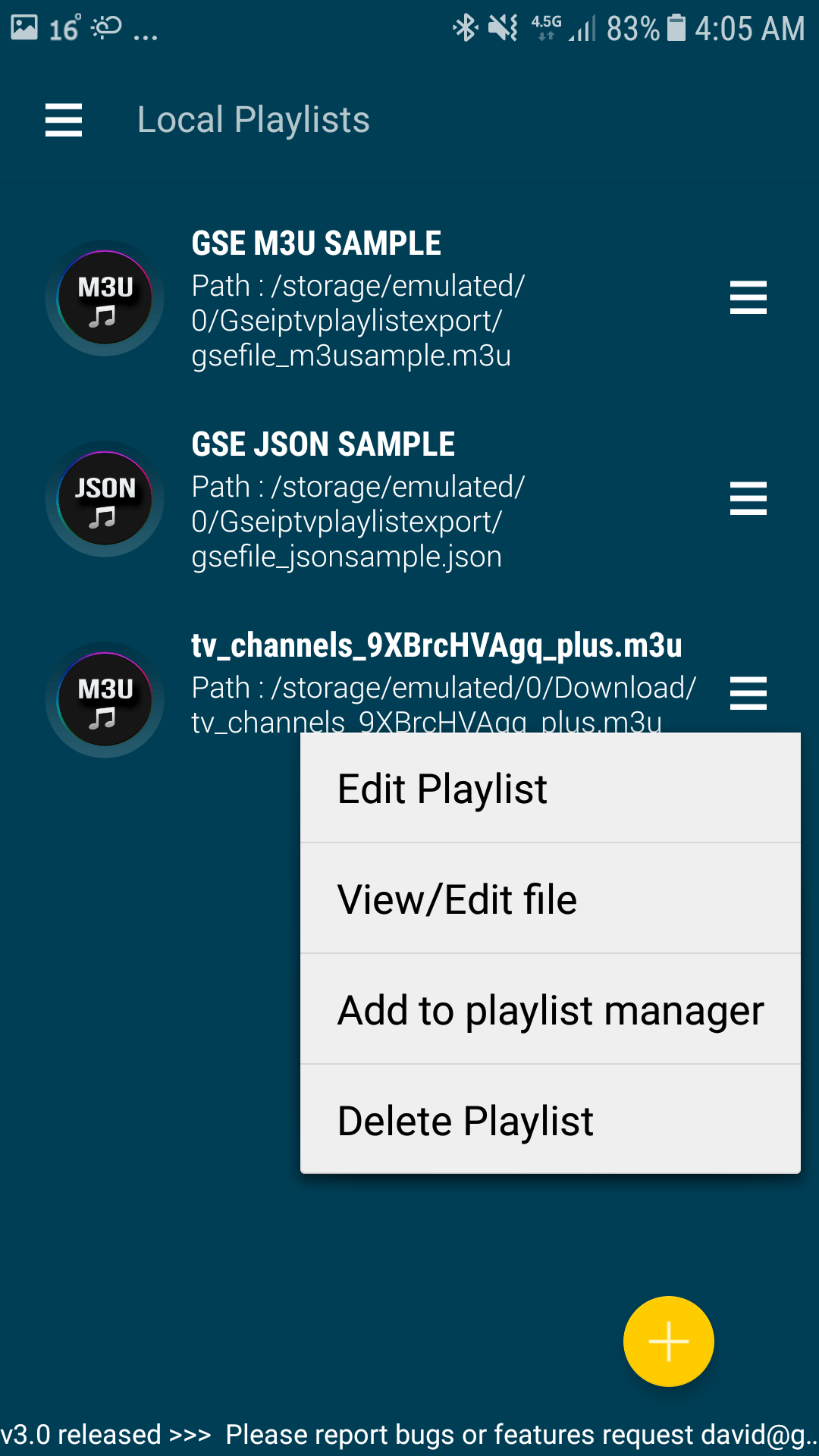Open options menu for tv_channels_9XBrcHVAgq_plus.m3u

coord(748,693)
